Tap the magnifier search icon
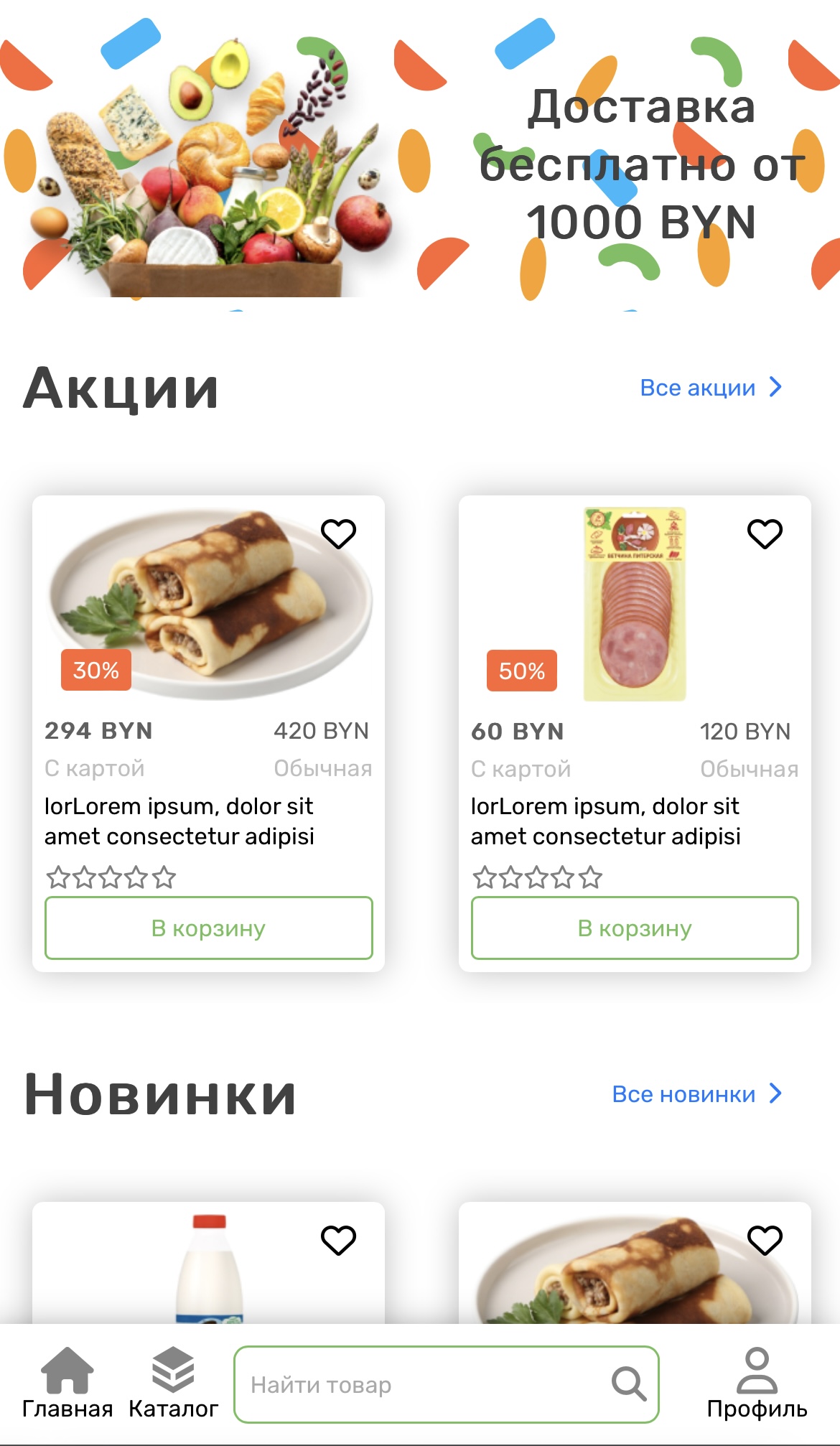 pyautogui.click(x=629, y=1384)
